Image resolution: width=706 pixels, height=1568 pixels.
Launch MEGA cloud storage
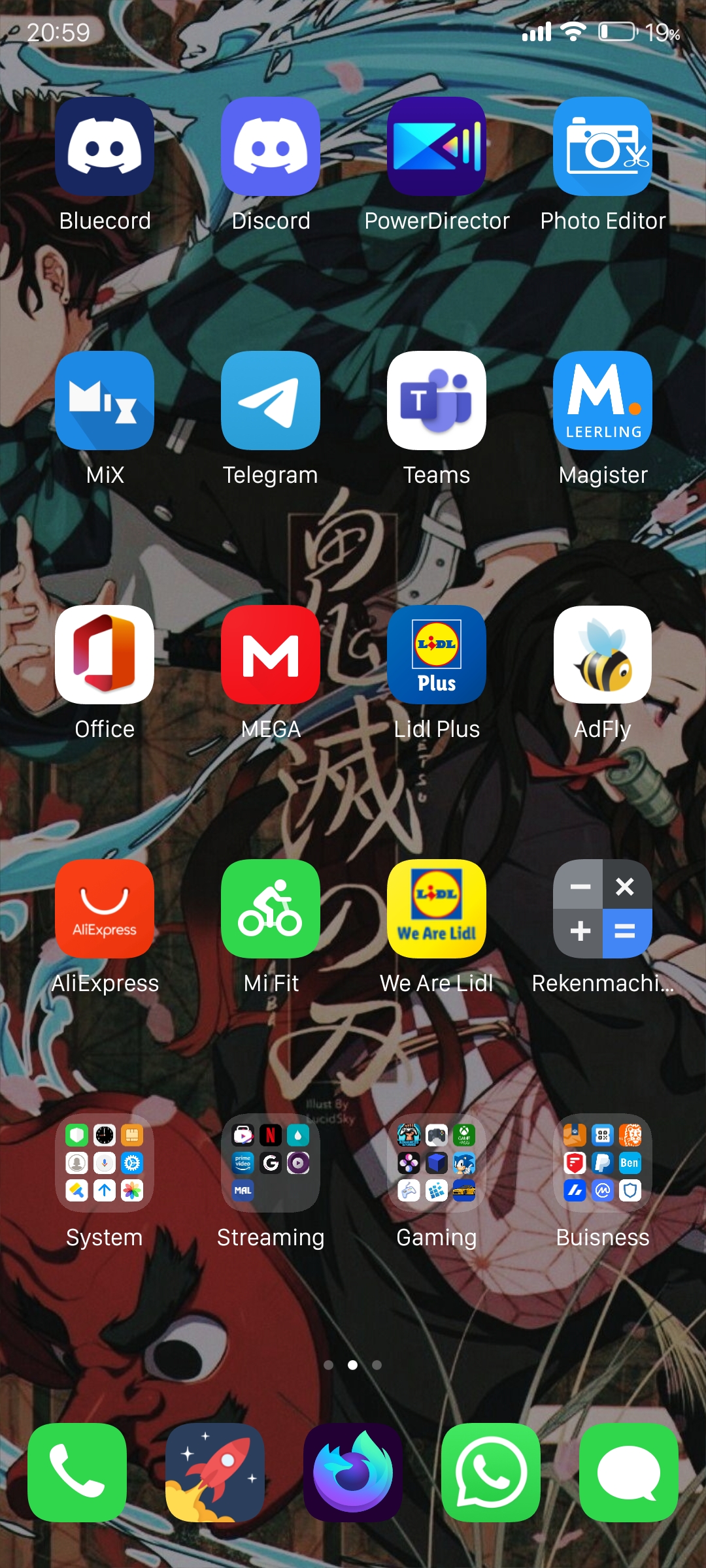[271, 655]
